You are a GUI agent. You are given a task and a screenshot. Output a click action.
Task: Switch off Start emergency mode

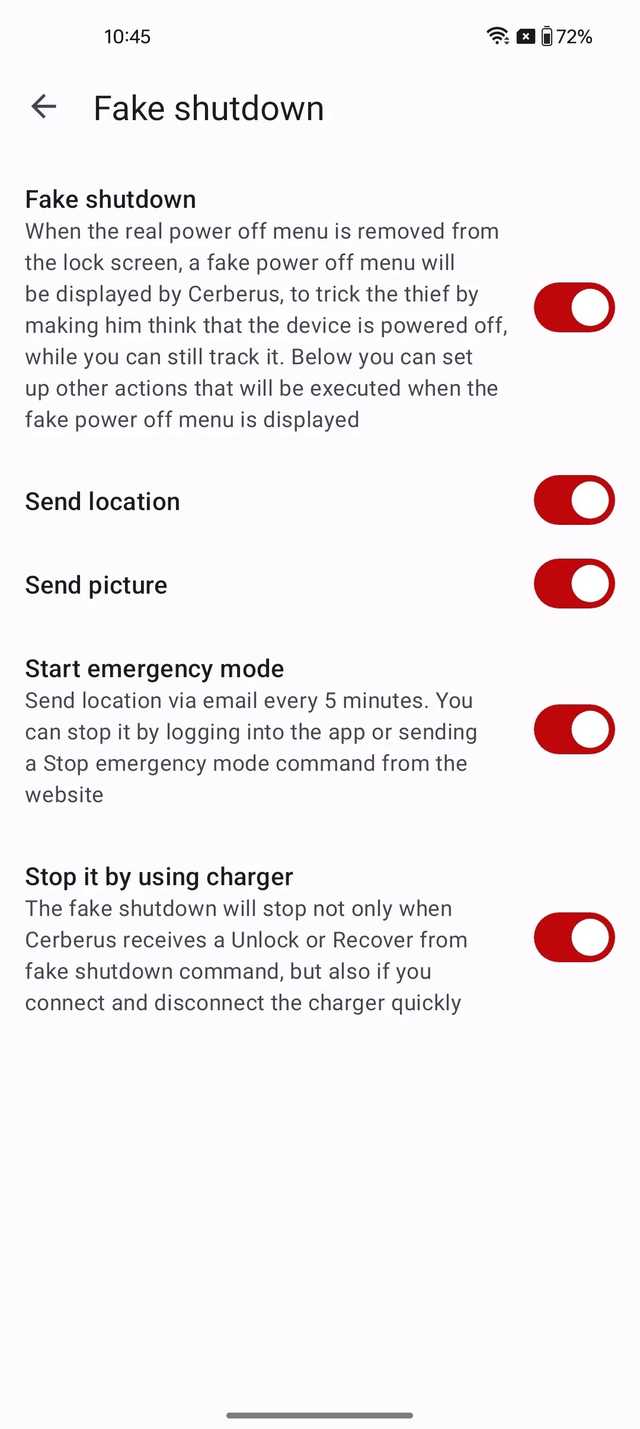coord(573,730)
